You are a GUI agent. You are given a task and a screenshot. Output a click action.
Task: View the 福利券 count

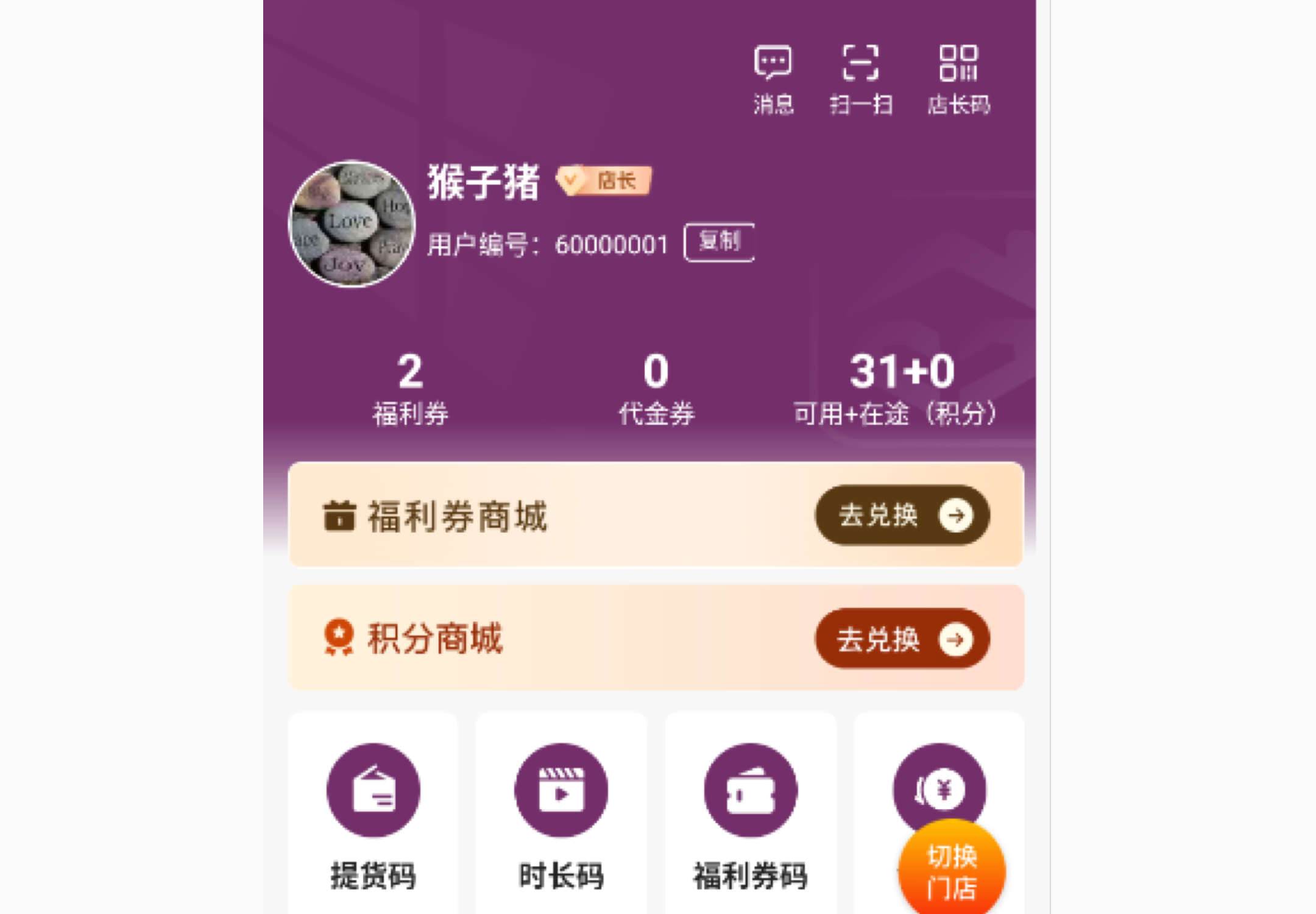pos(410,388)
